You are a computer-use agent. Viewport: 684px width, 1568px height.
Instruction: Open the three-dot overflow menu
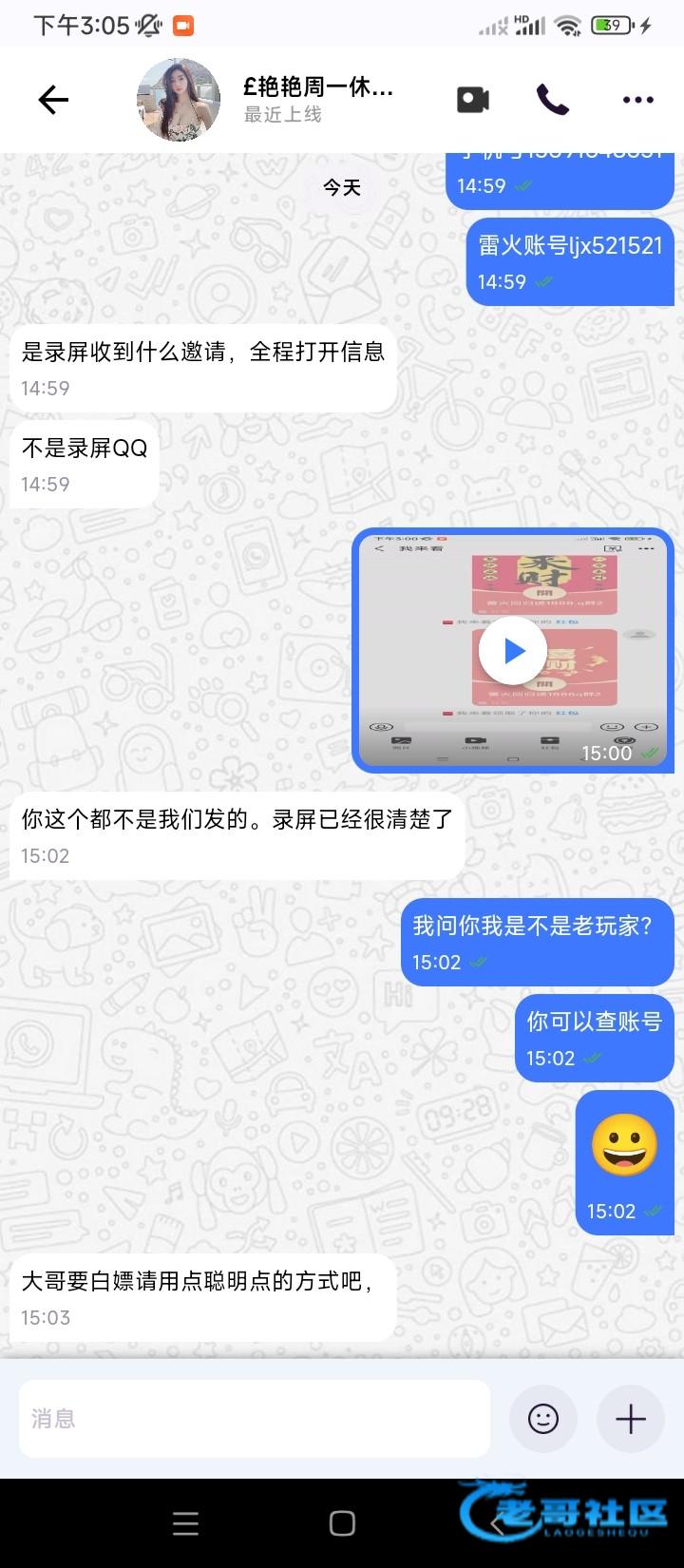click(x=637, y=100)
